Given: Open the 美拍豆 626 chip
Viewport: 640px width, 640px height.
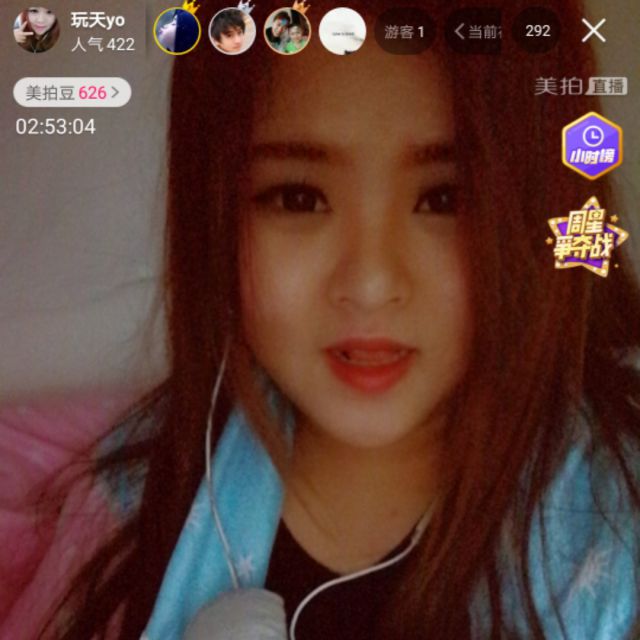Looking at the screenshot, I should (72, 93).
